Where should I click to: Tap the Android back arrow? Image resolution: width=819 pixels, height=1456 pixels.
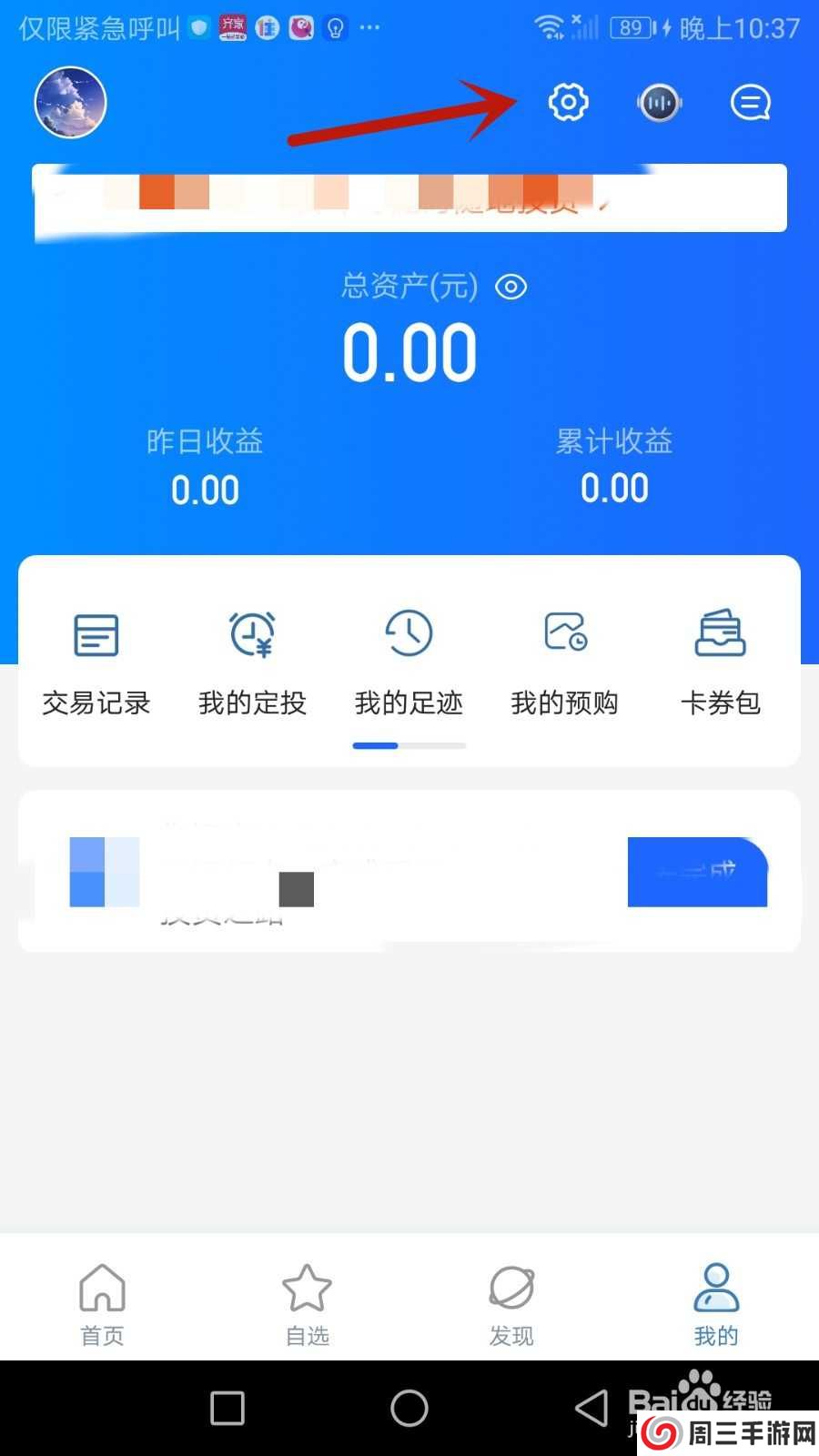click(x=592, y=1408)
